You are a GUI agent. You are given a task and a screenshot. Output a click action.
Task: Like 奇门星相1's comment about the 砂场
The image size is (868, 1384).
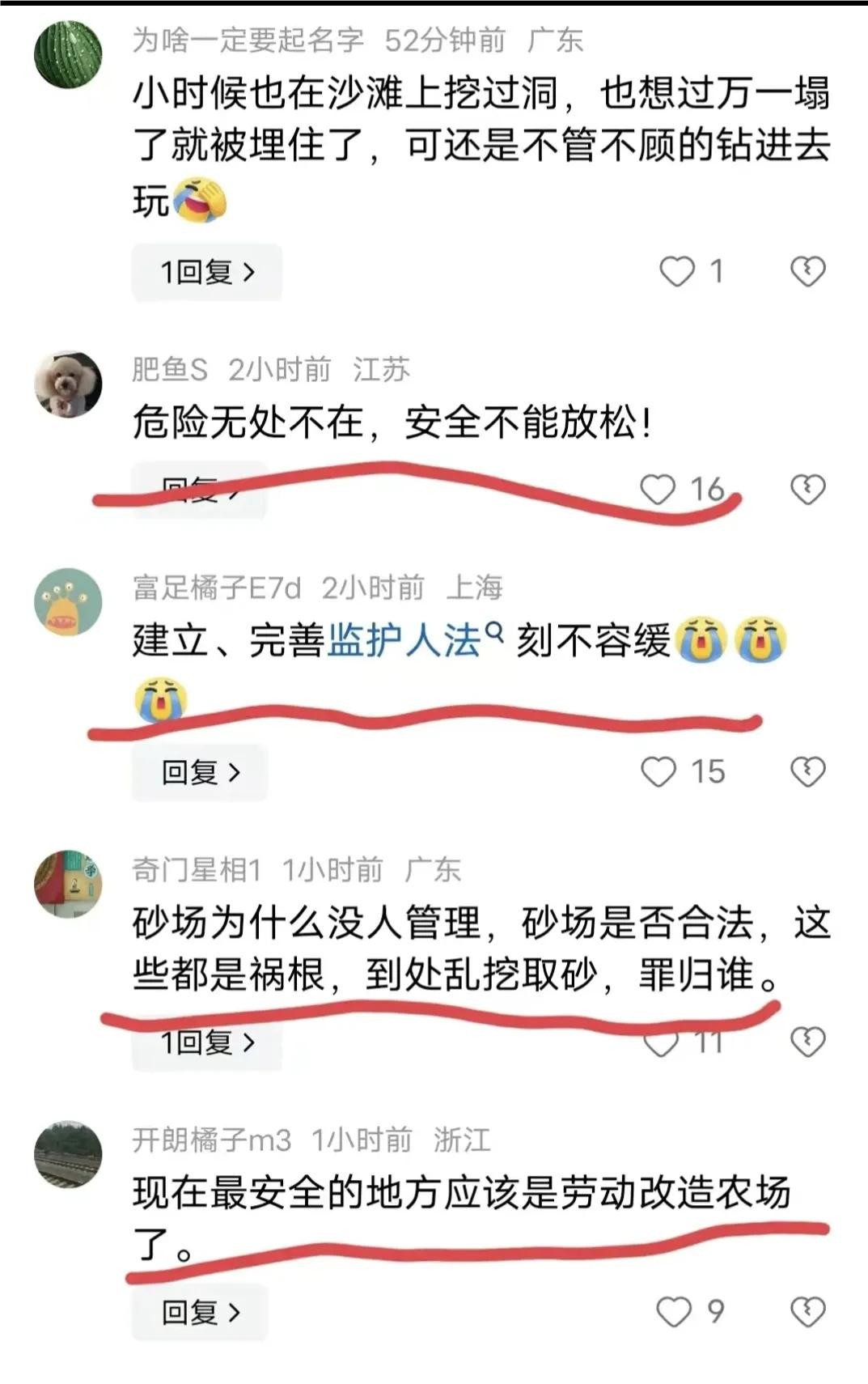[661, 1042]
